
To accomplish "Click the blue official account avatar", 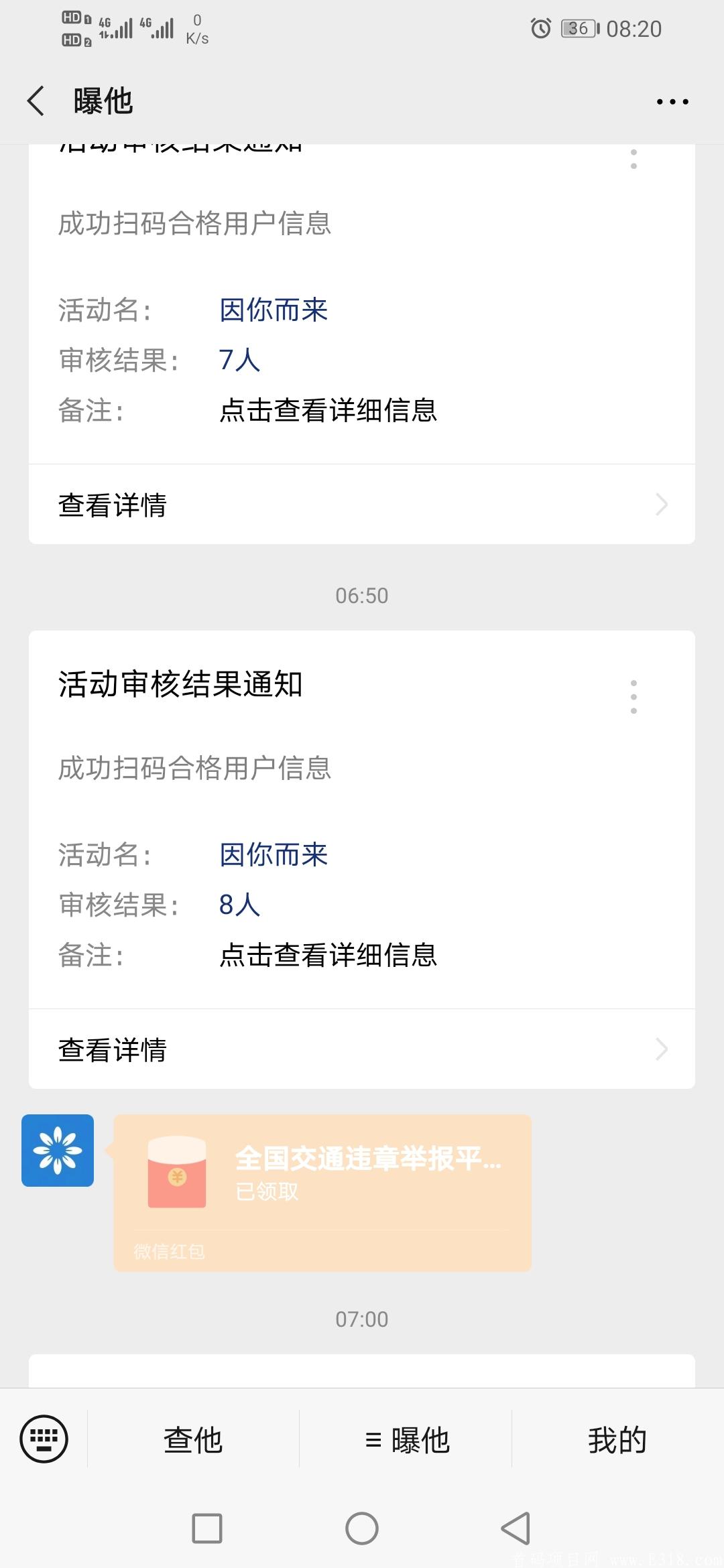I will click(x=57, y=1151).
